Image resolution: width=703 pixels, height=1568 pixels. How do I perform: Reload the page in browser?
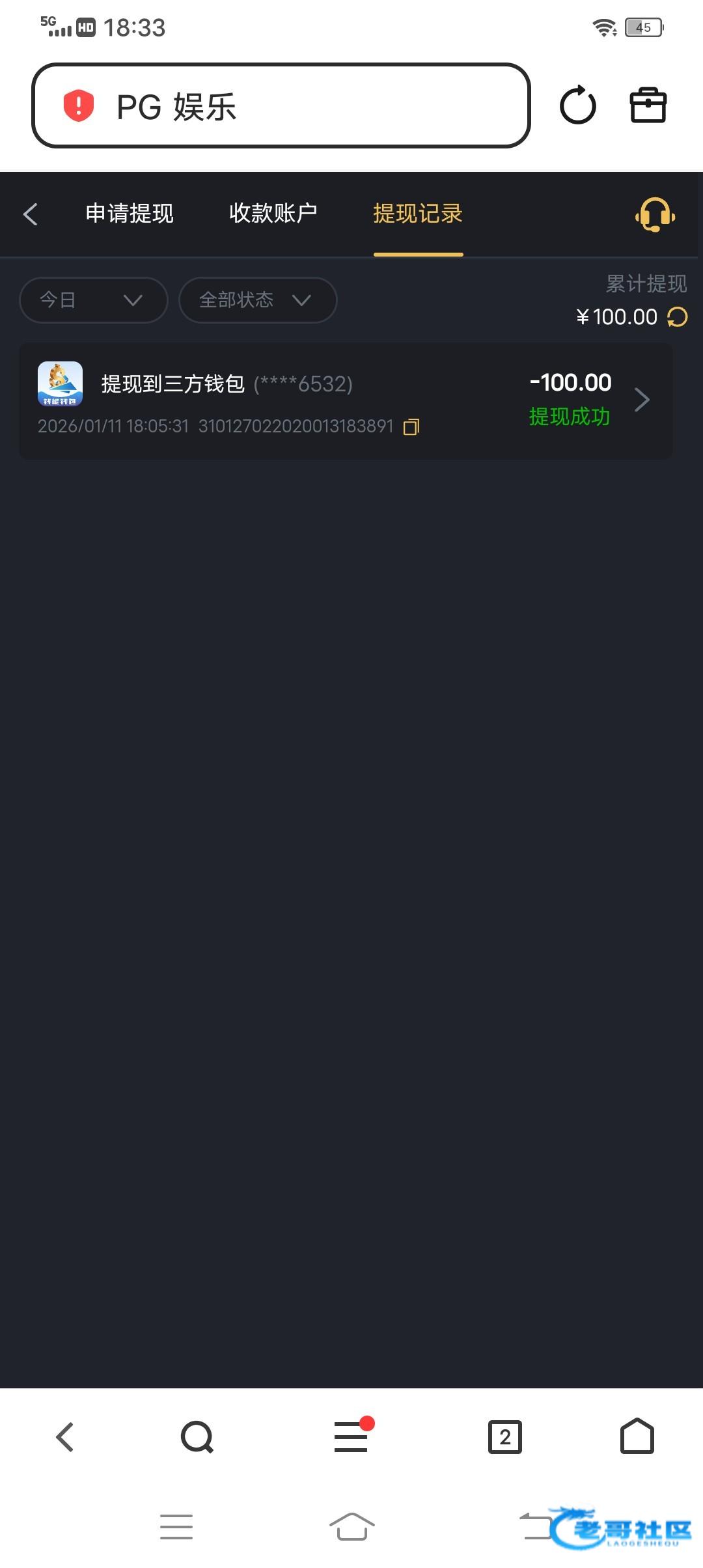coord(577,105)
